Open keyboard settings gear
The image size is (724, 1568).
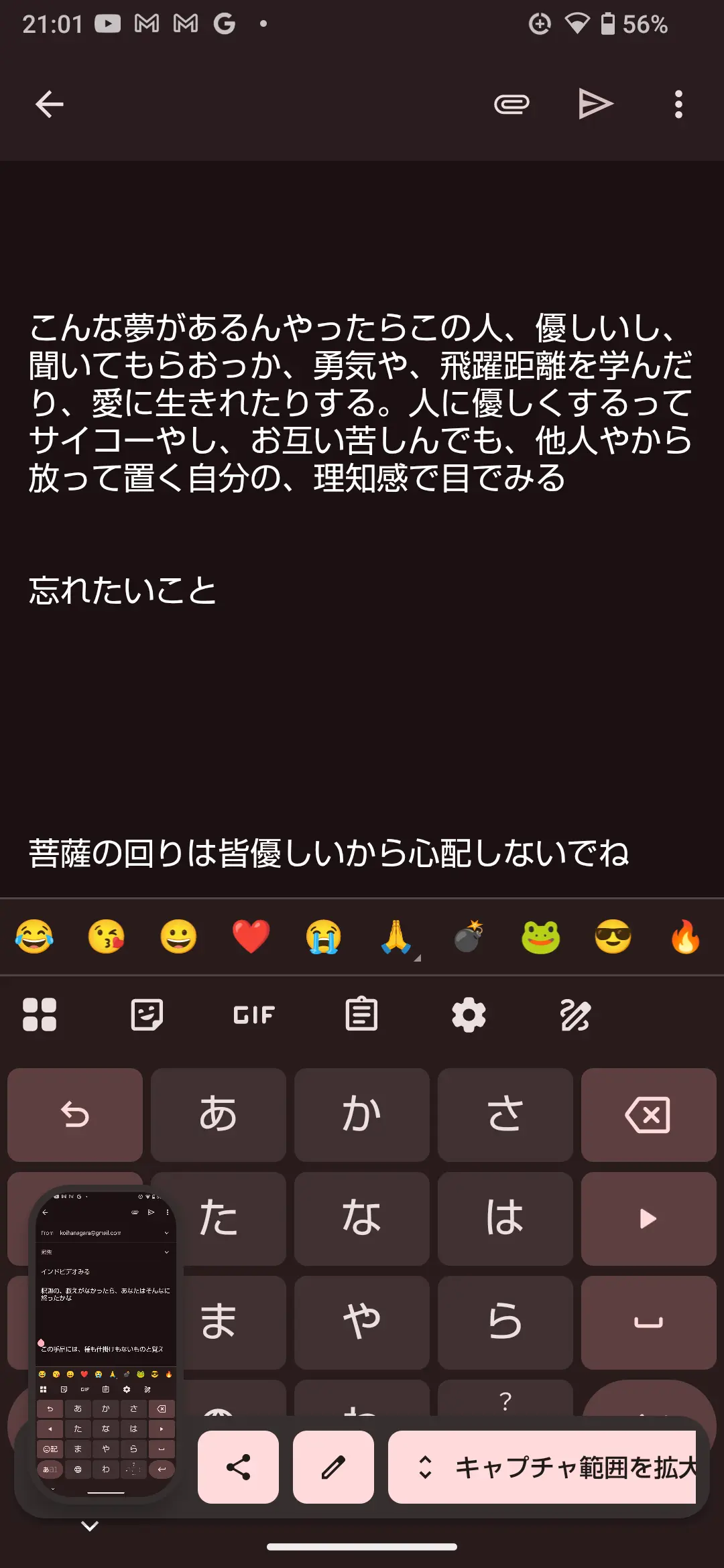[x=469, y=1015]
